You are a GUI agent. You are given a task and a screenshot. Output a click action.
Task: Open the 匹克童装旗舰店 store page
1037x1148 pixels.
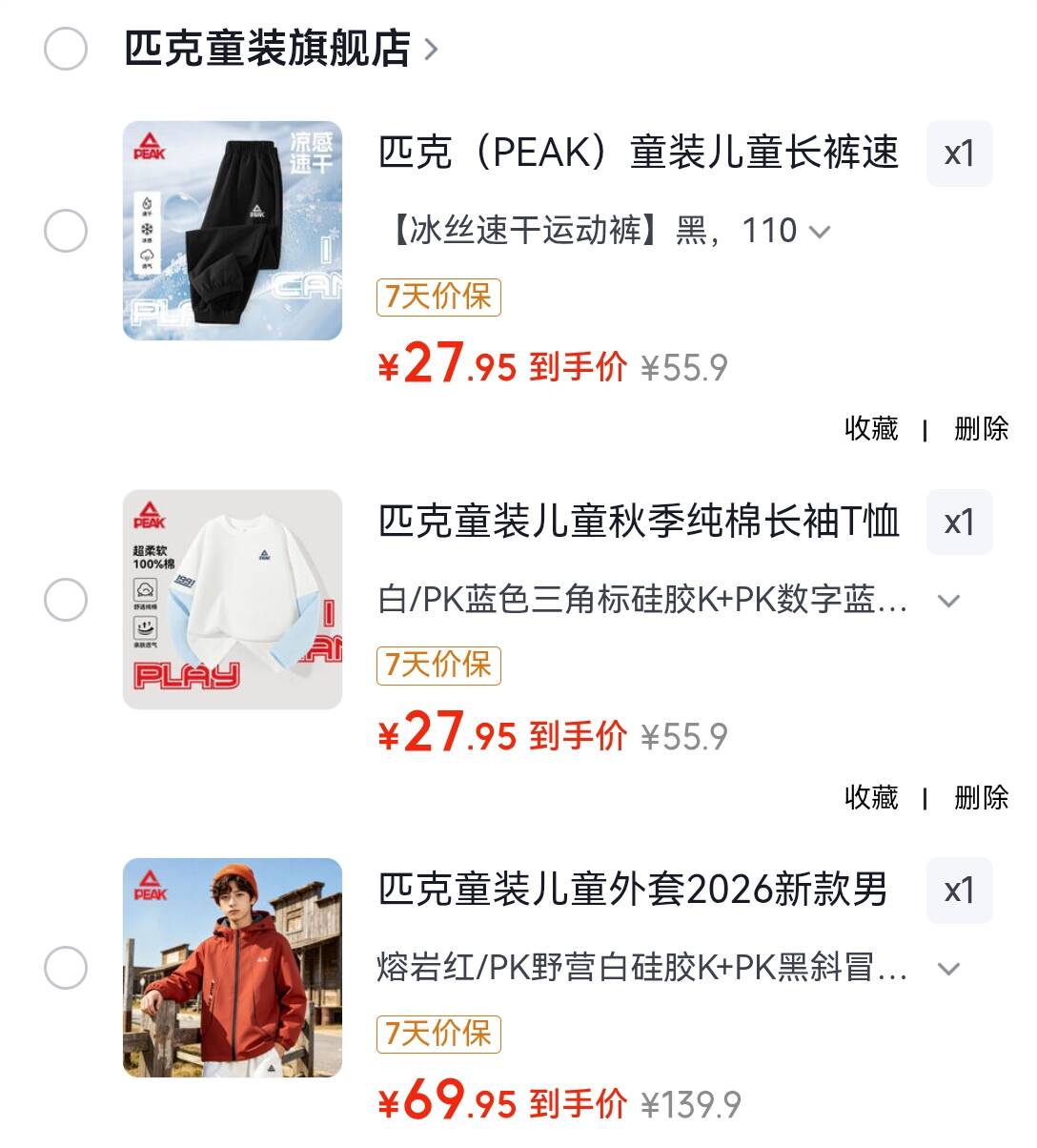coord(281,49)
